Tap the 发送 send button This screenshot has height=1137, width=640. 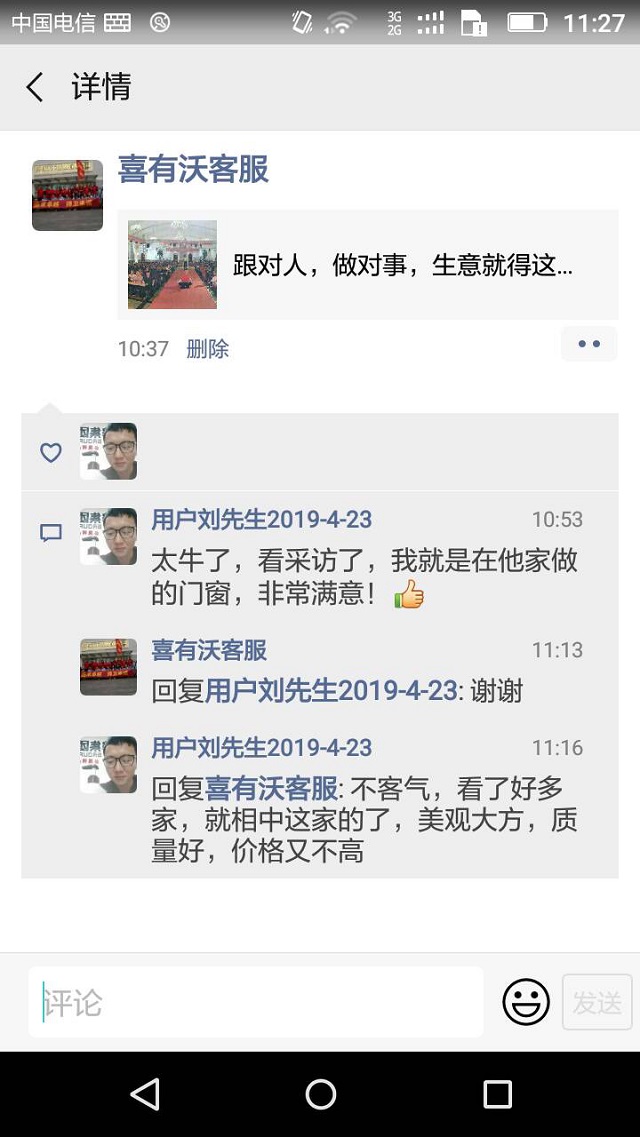tap(597, 1002)
